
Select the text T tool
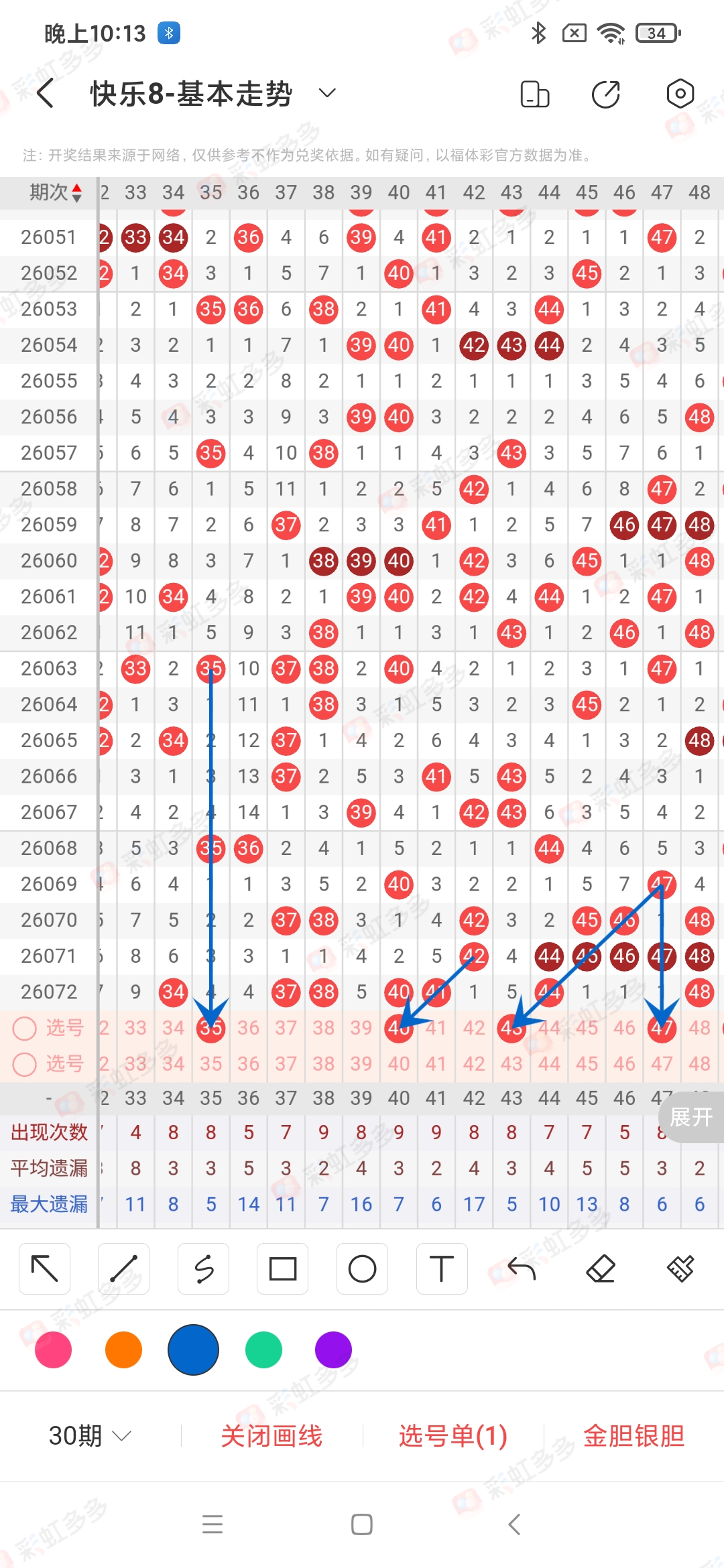(x=441, y=1268)
